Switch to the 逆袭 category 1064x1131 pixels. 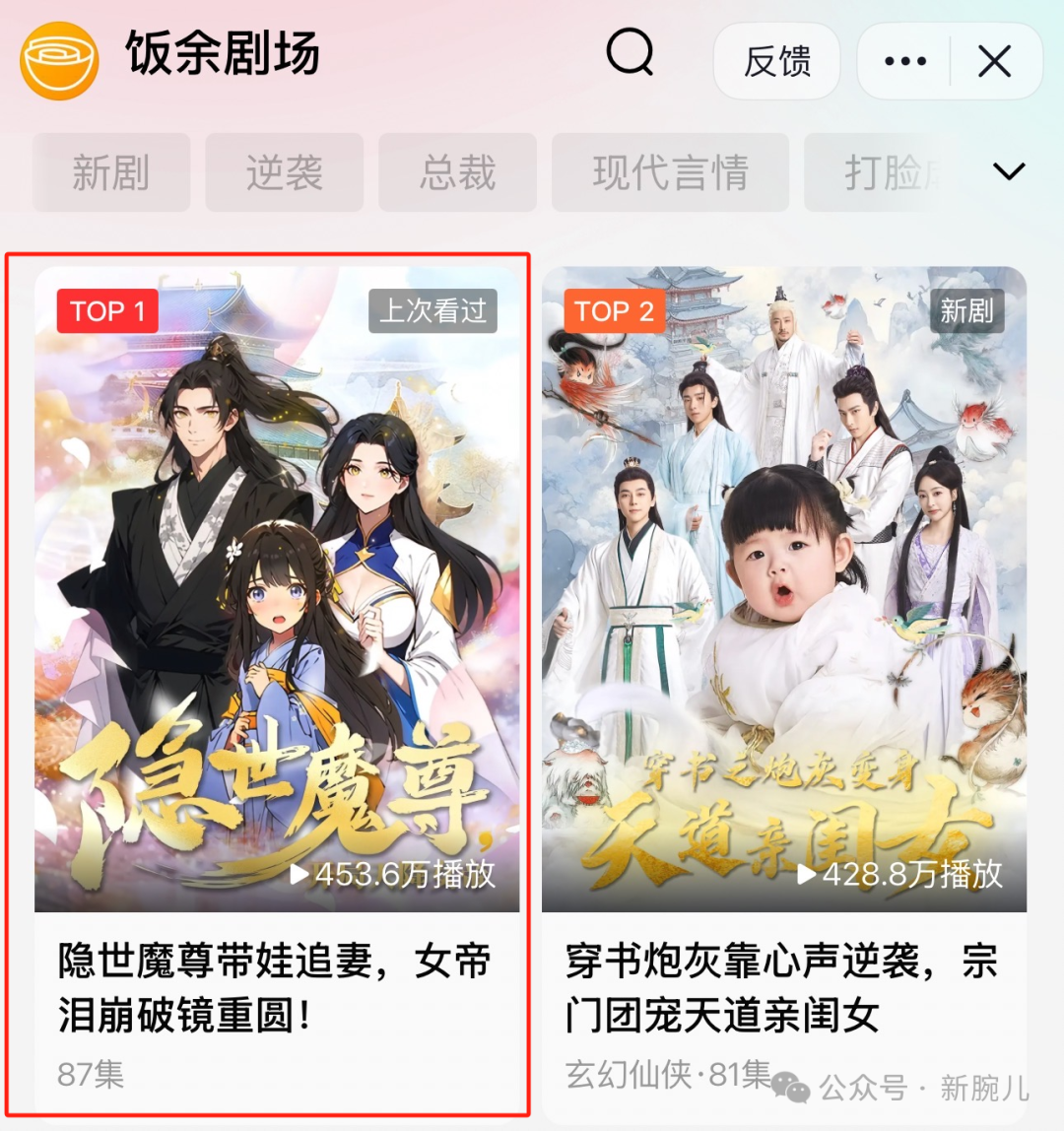[x=284, y=173]
